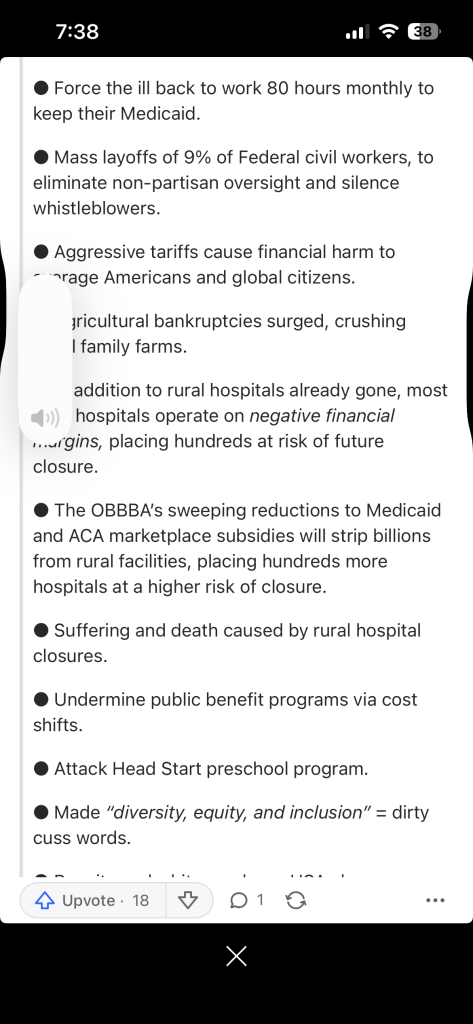The height and width of the screenshot is (1024, 473).
Task: Share this answer with the reshare icon
Action: [x=296, y=901]
